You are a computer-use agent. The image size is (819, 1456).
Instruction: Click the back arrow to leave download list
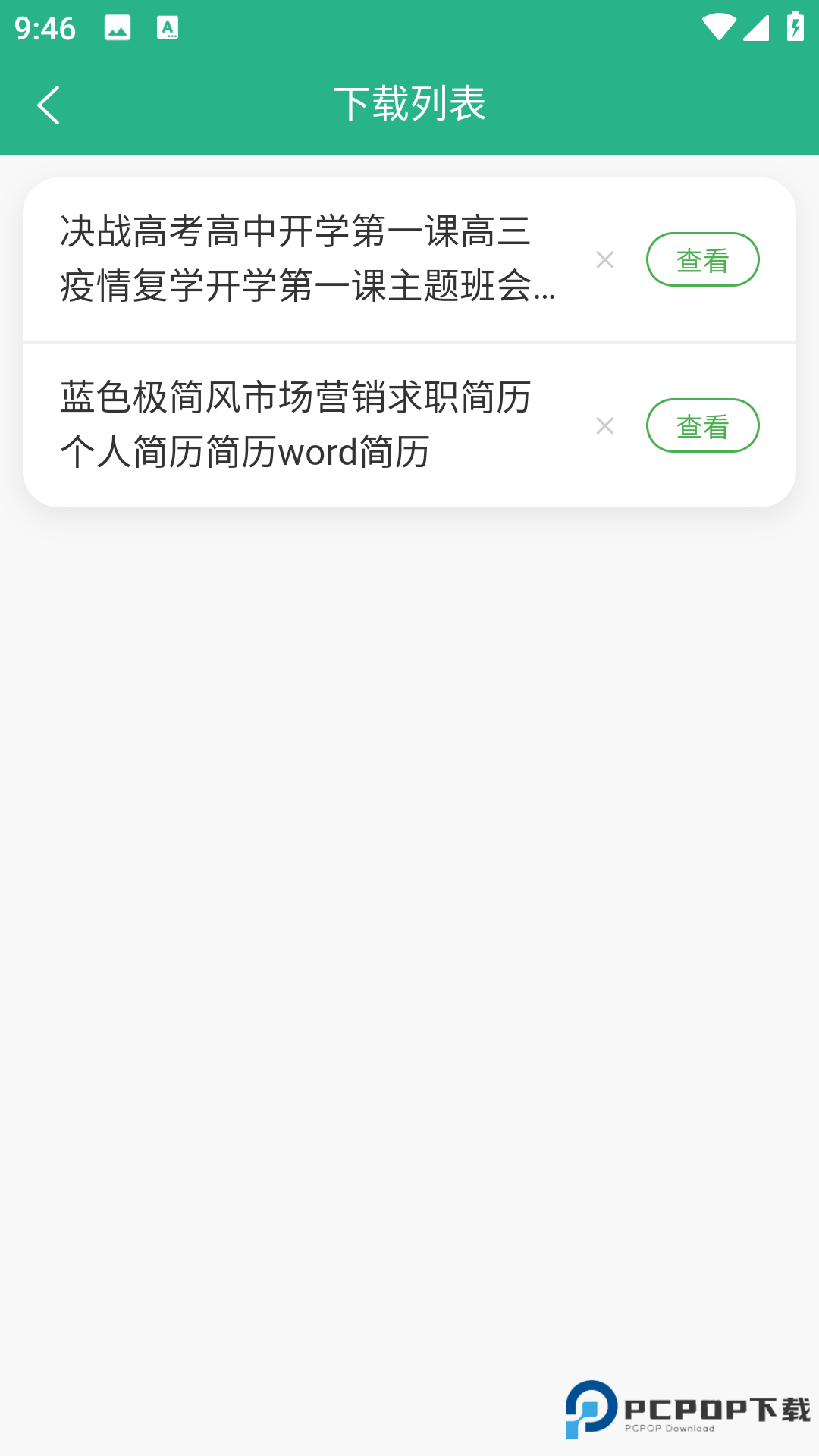[x=49, y=105]
